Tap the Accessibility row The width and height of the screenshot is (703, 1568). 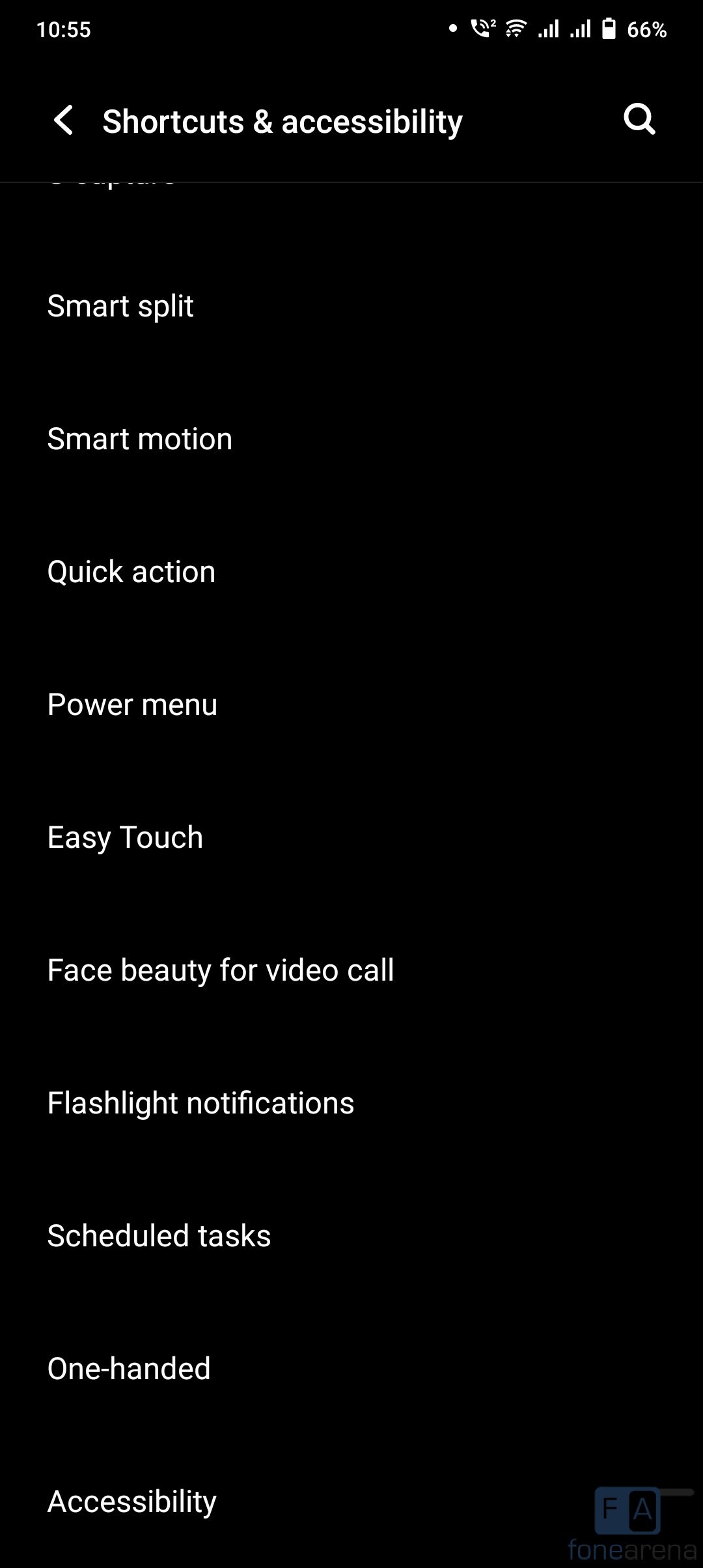pyautogui.click(x=132, y=1502)
